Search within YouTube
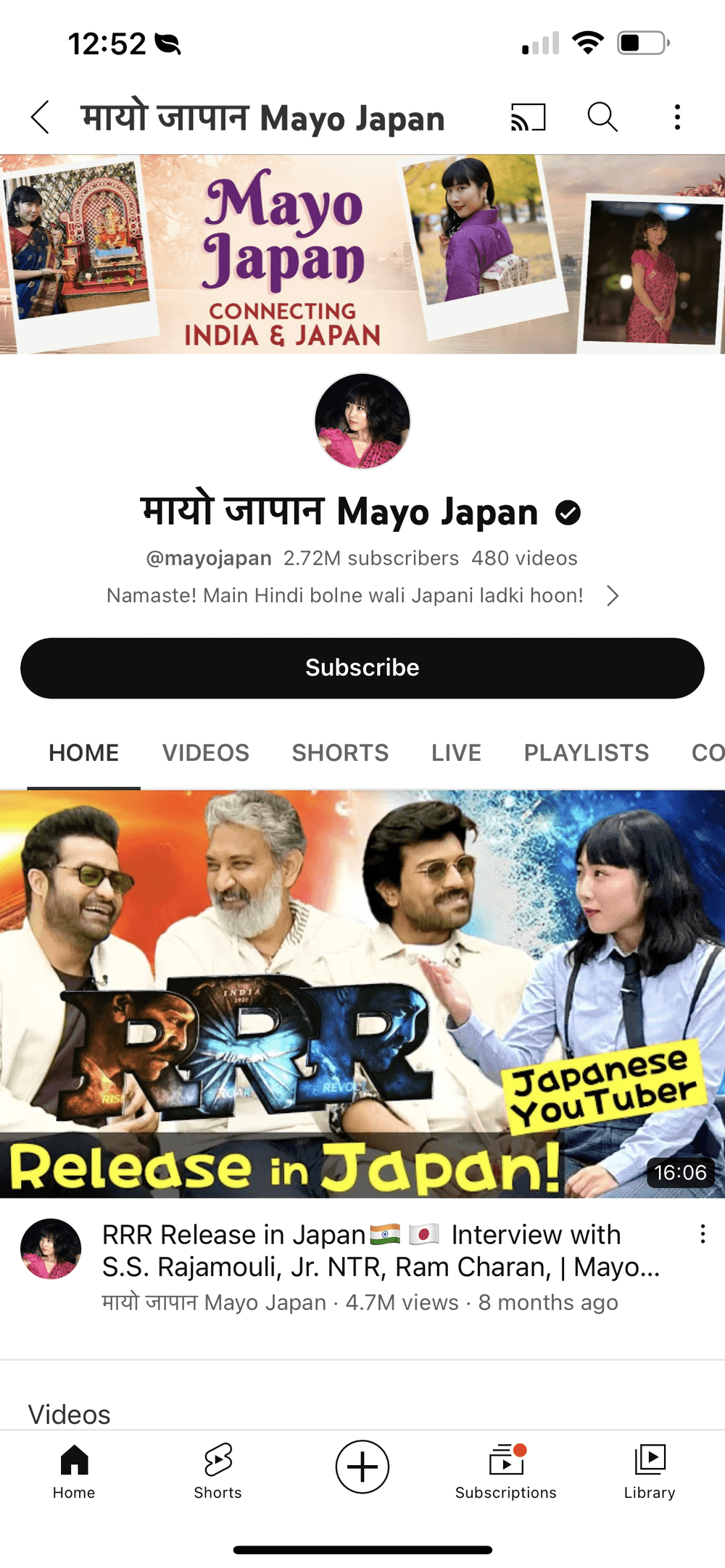The height and width of the screenshot is (1568, 725). coord(602,117)
